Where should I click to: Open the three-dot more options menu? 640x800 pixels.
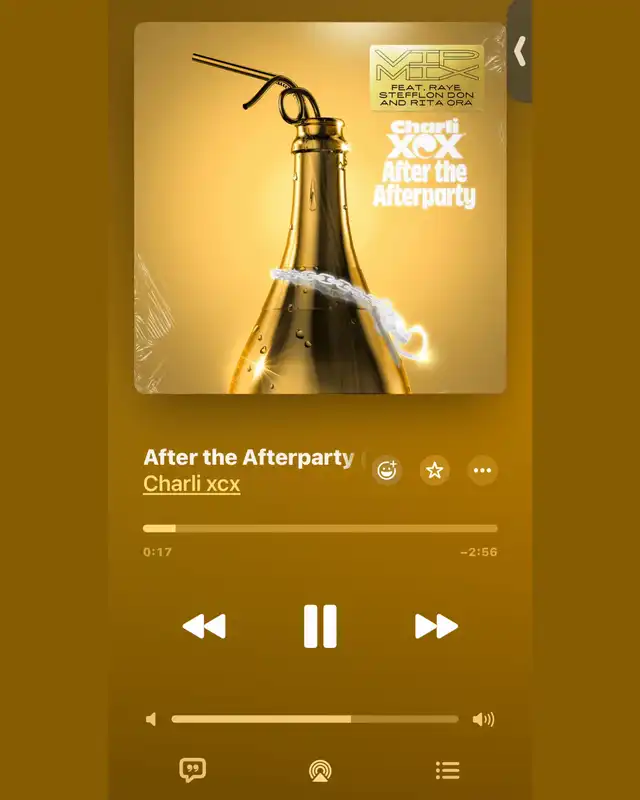483,470
